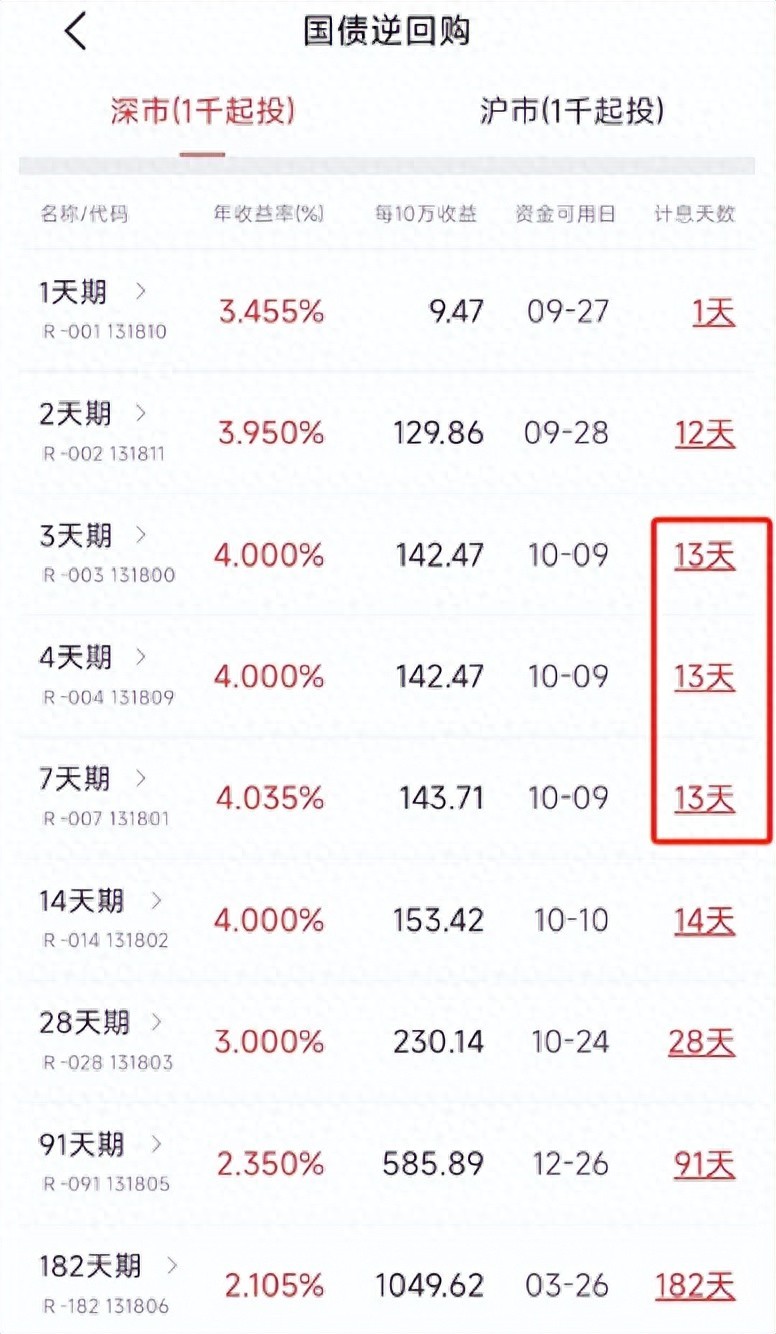Select the 深市(1千起投) tab

pyautogui.click(x=202, y=111)
